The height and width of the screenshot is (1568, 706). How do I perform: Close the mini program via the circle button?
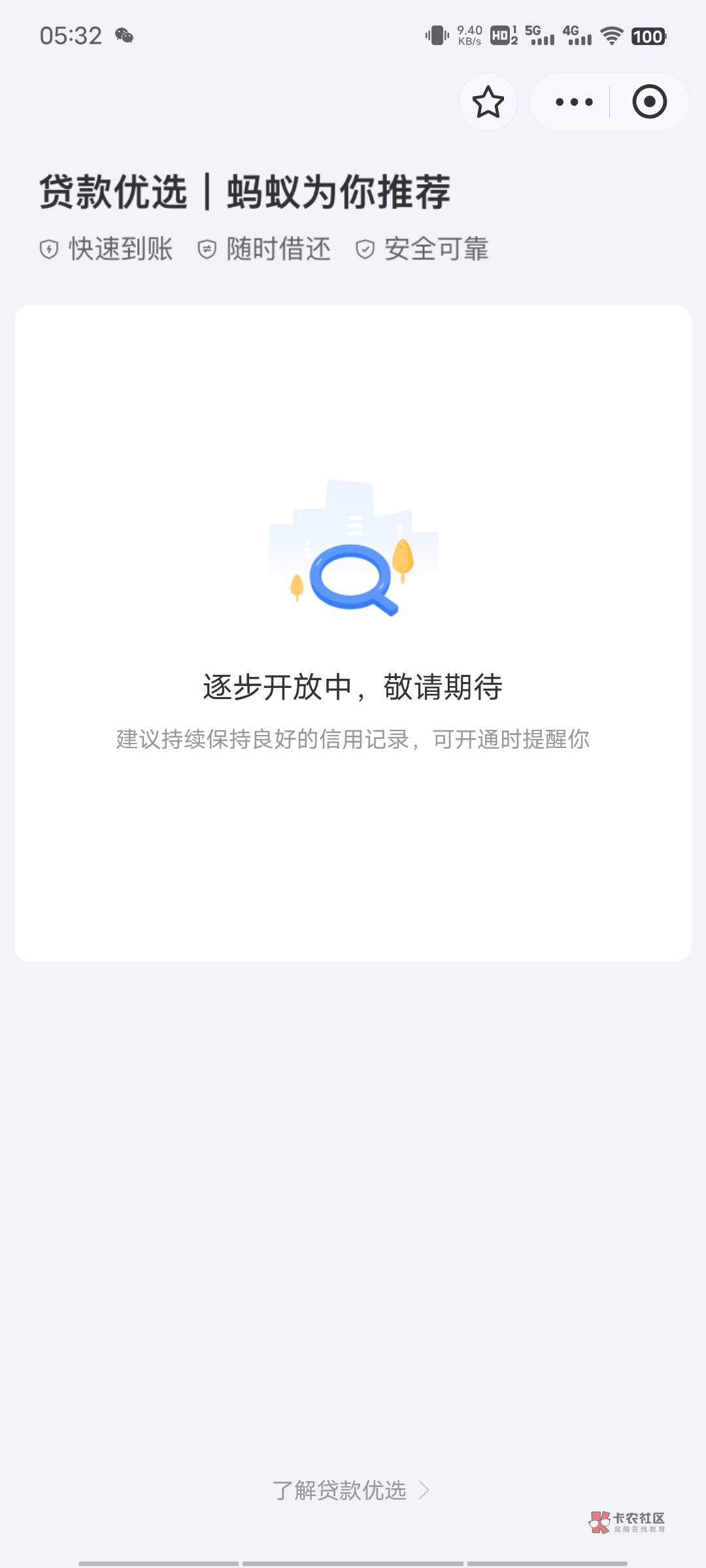649,102
